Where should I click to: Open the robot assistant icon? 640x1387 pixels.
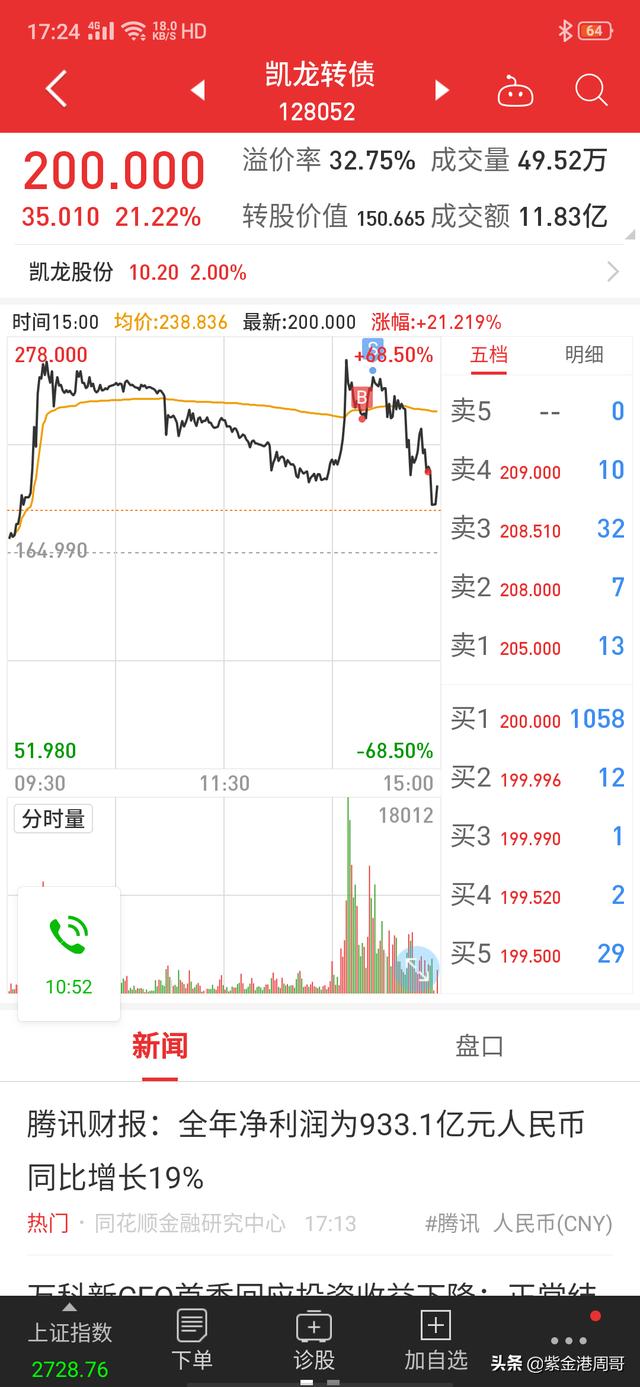tap(515, 92)
